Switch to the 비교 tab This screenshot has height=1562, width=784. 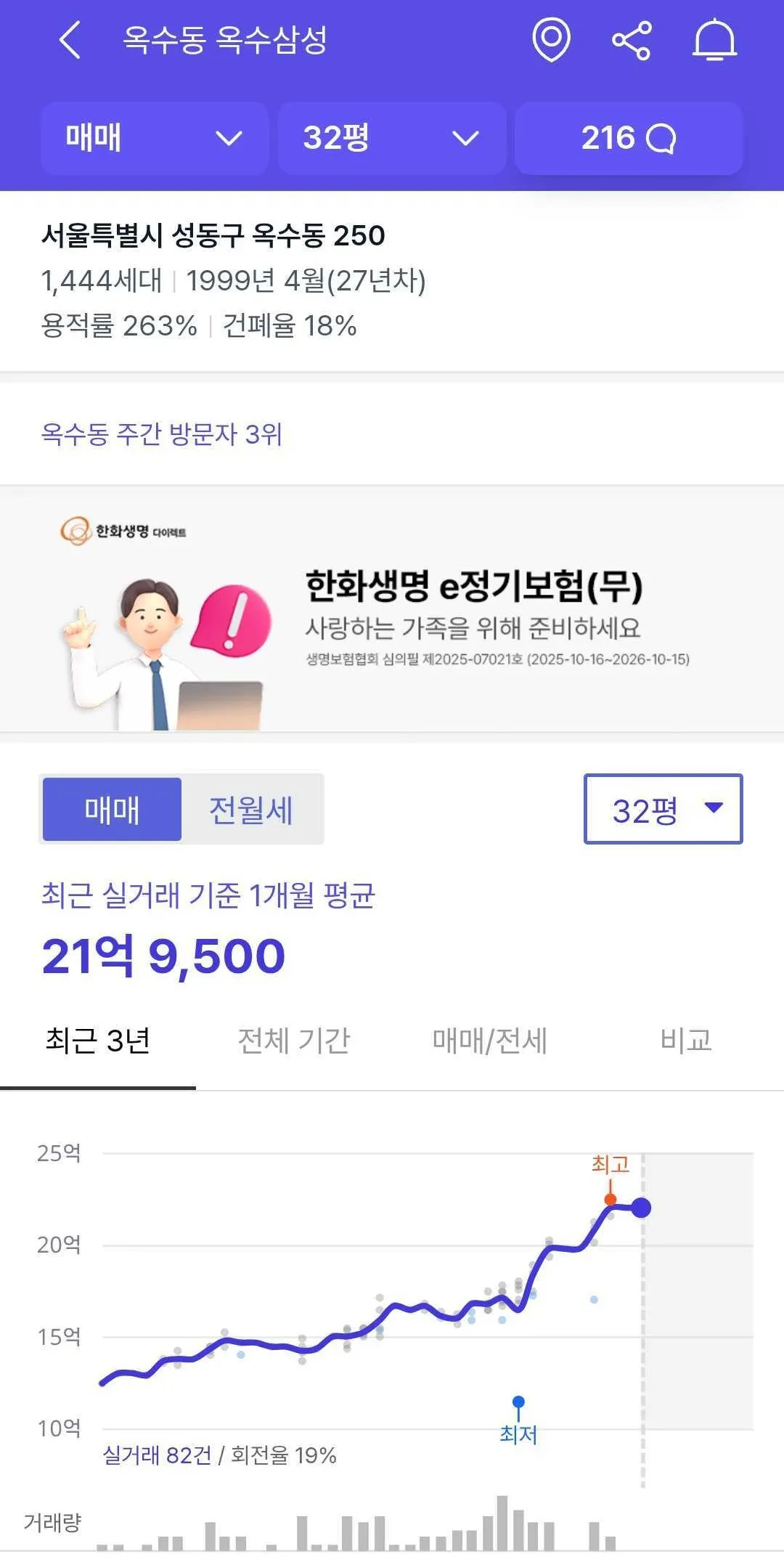point(685,1041)
